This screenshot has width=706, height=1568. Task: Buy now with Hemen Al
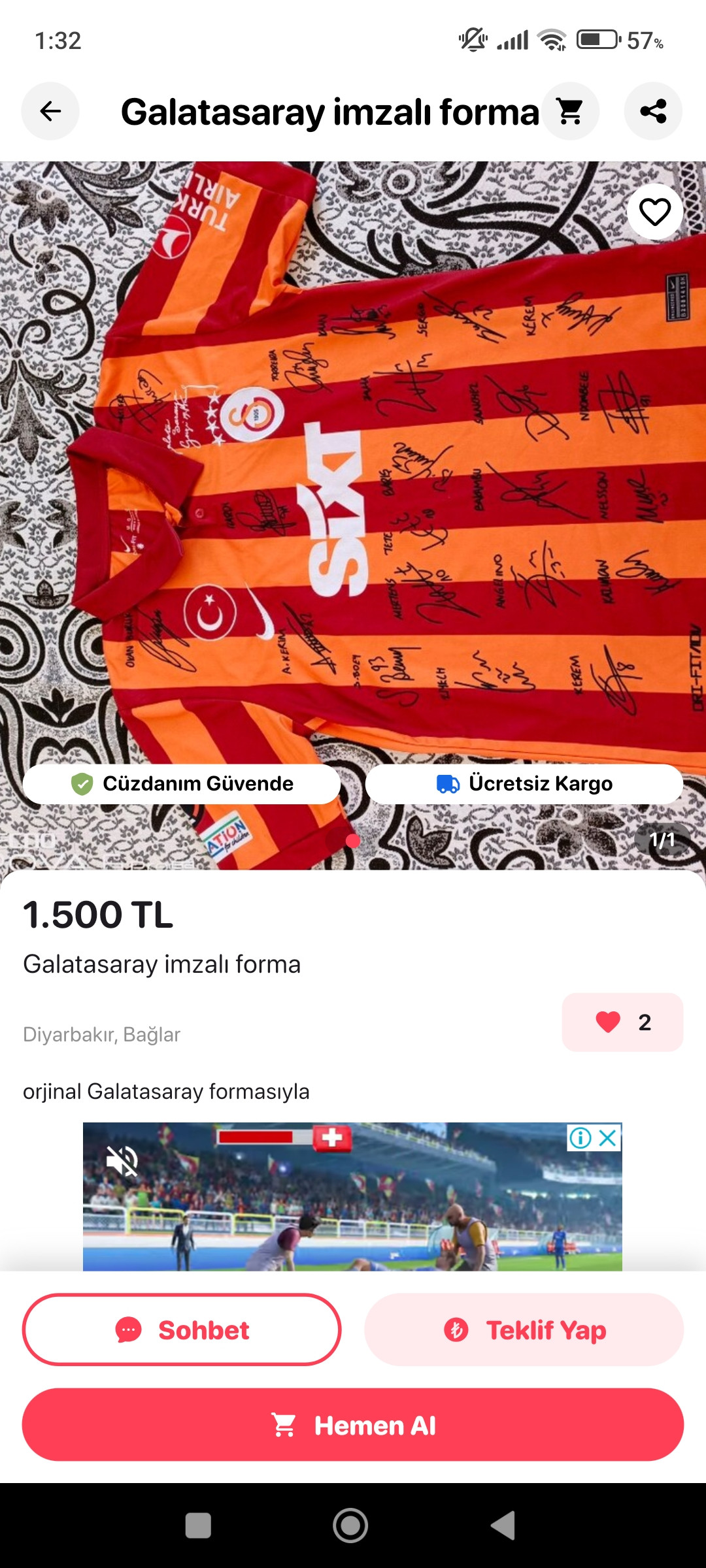(353, 1425)
